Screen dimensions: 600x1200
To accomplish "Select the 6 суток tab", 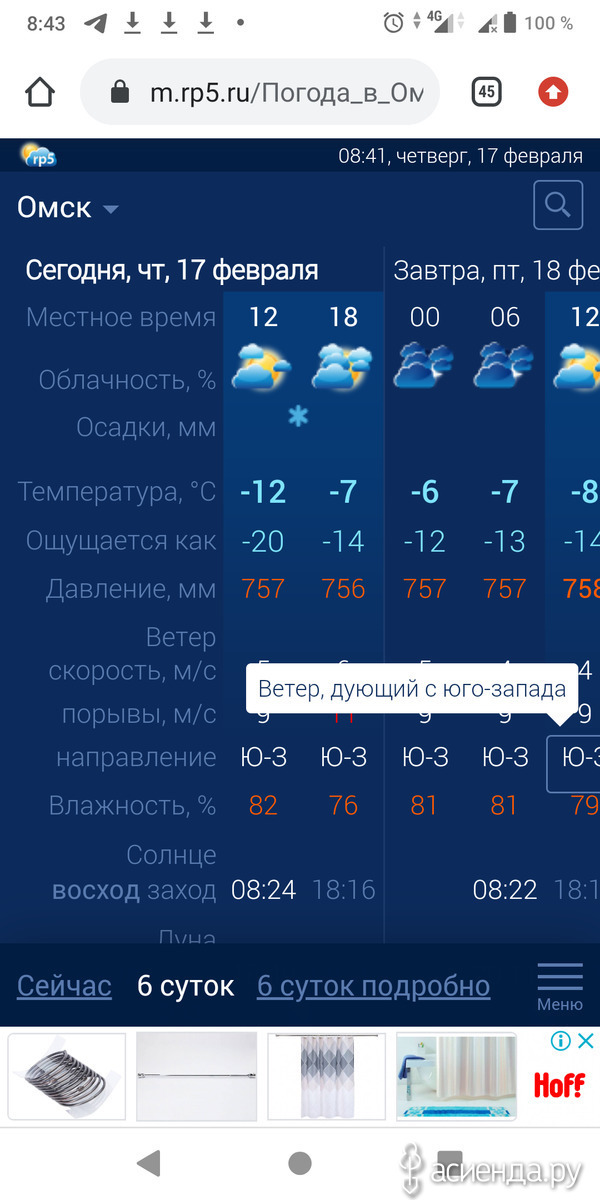I will point(185,986).
